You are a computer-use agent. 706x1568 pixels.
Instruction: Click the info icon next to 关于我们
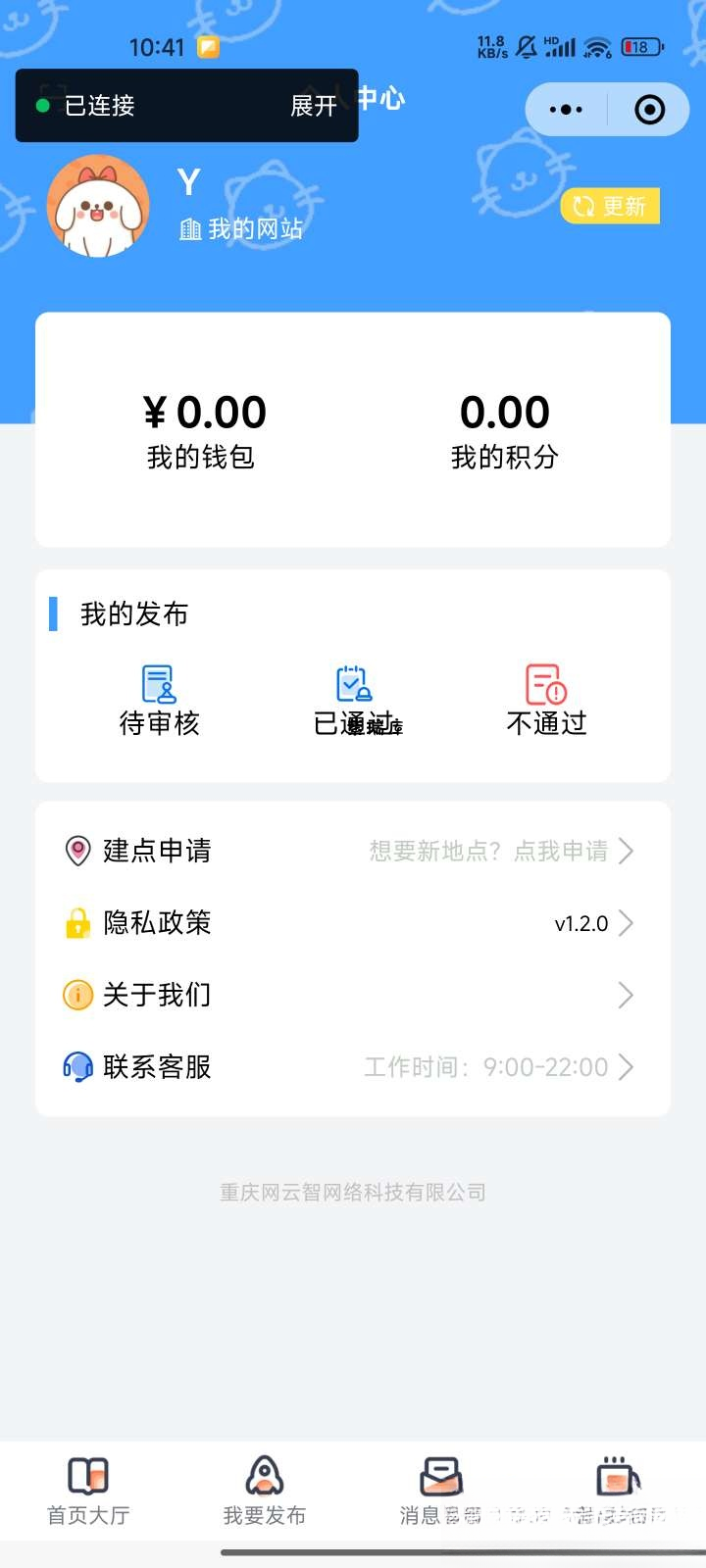pyautogui.click(x=75, y=995)
